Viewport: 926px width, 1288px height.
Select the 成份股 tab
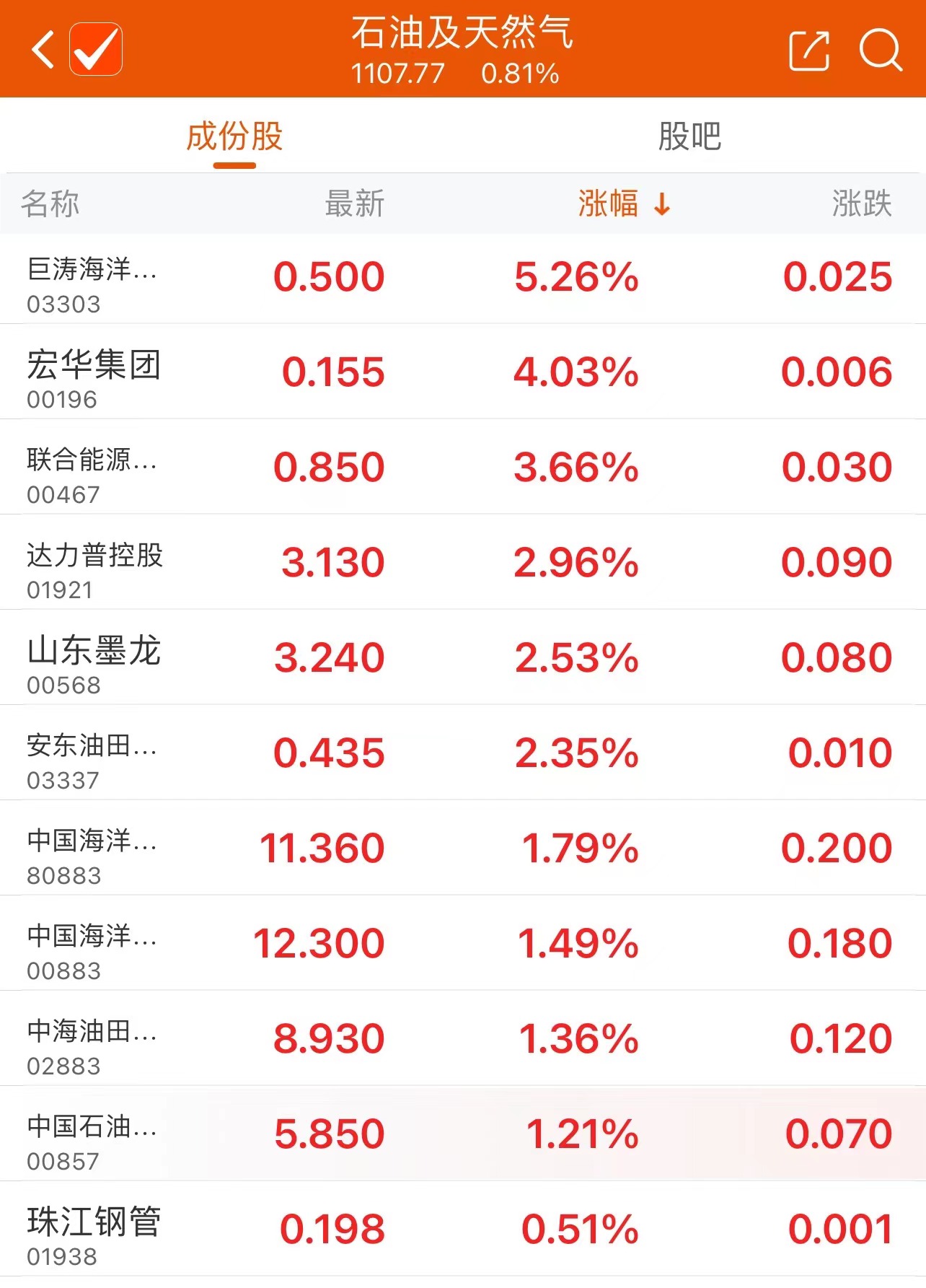(x=234, y=136)
